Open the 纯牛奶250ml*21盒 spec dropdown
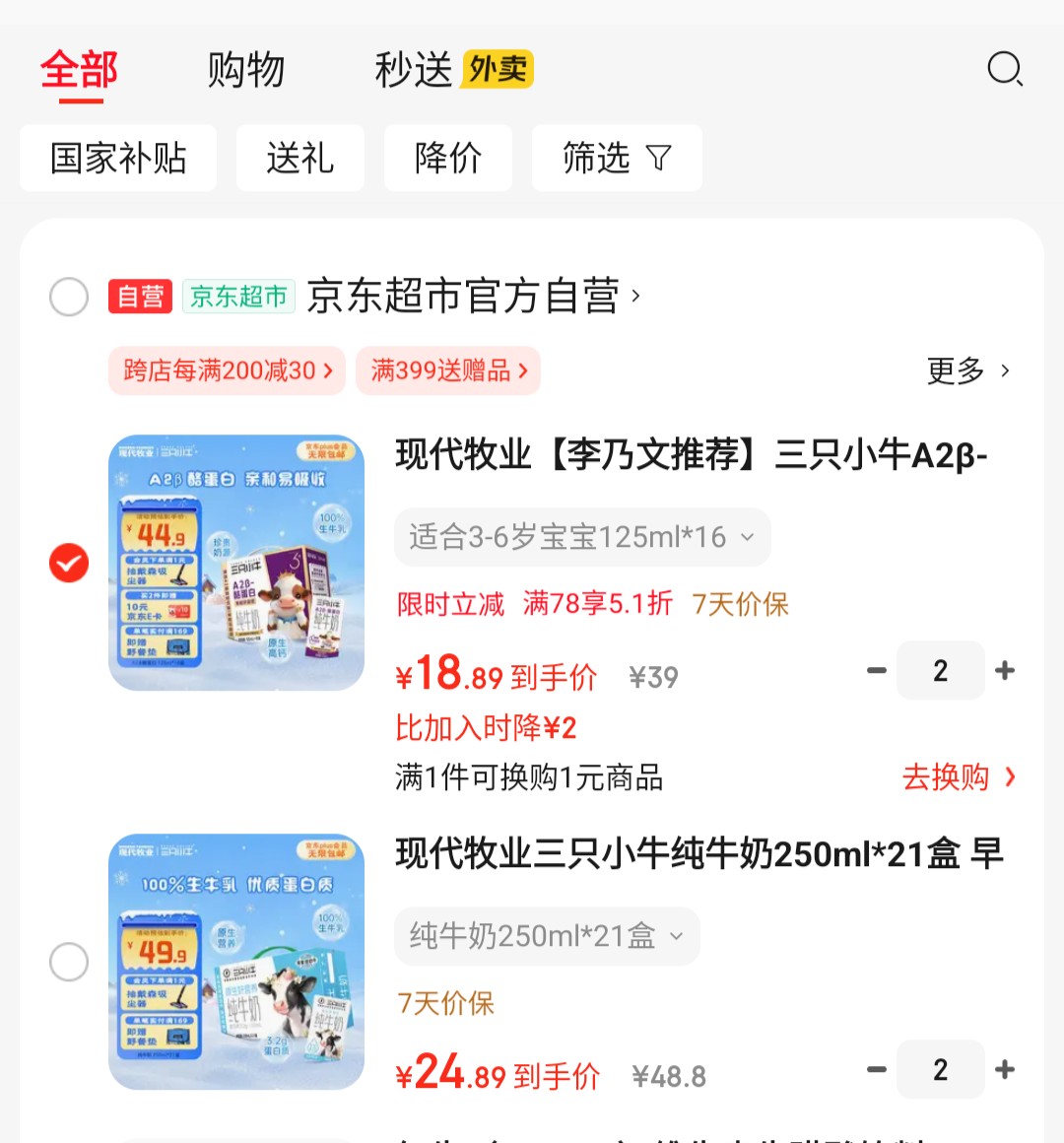Viewport: 1064px width, 1143px height. coord(547,936)
